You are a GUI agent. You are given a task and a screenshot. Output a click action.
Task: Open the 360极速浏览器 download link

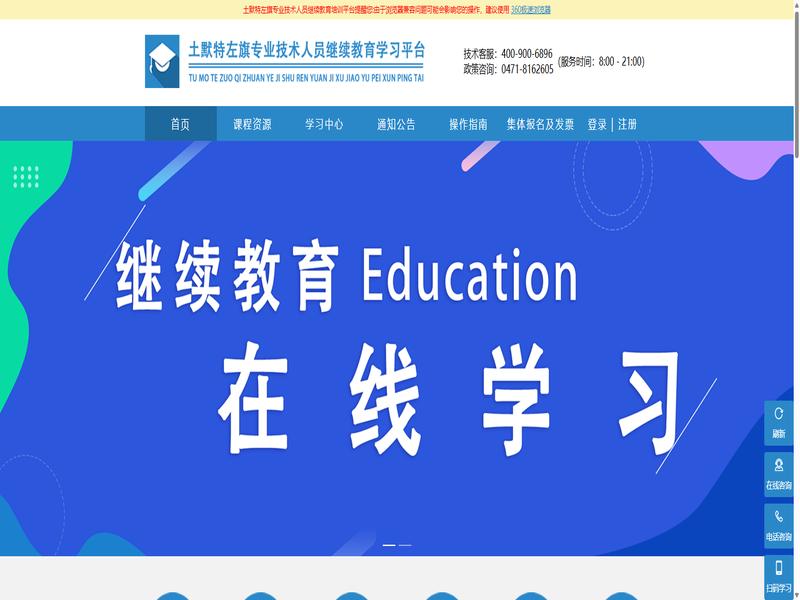[x=530, y=10]
